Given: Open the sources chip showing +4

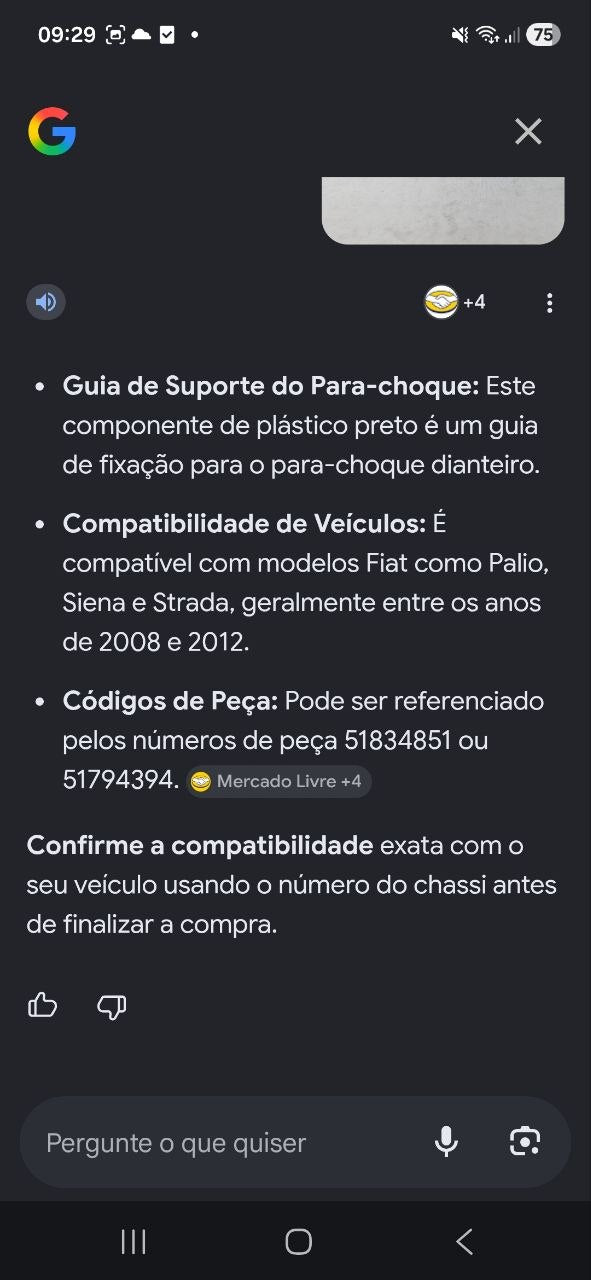Looking at the screenshot, I should (x=455, y=302).
